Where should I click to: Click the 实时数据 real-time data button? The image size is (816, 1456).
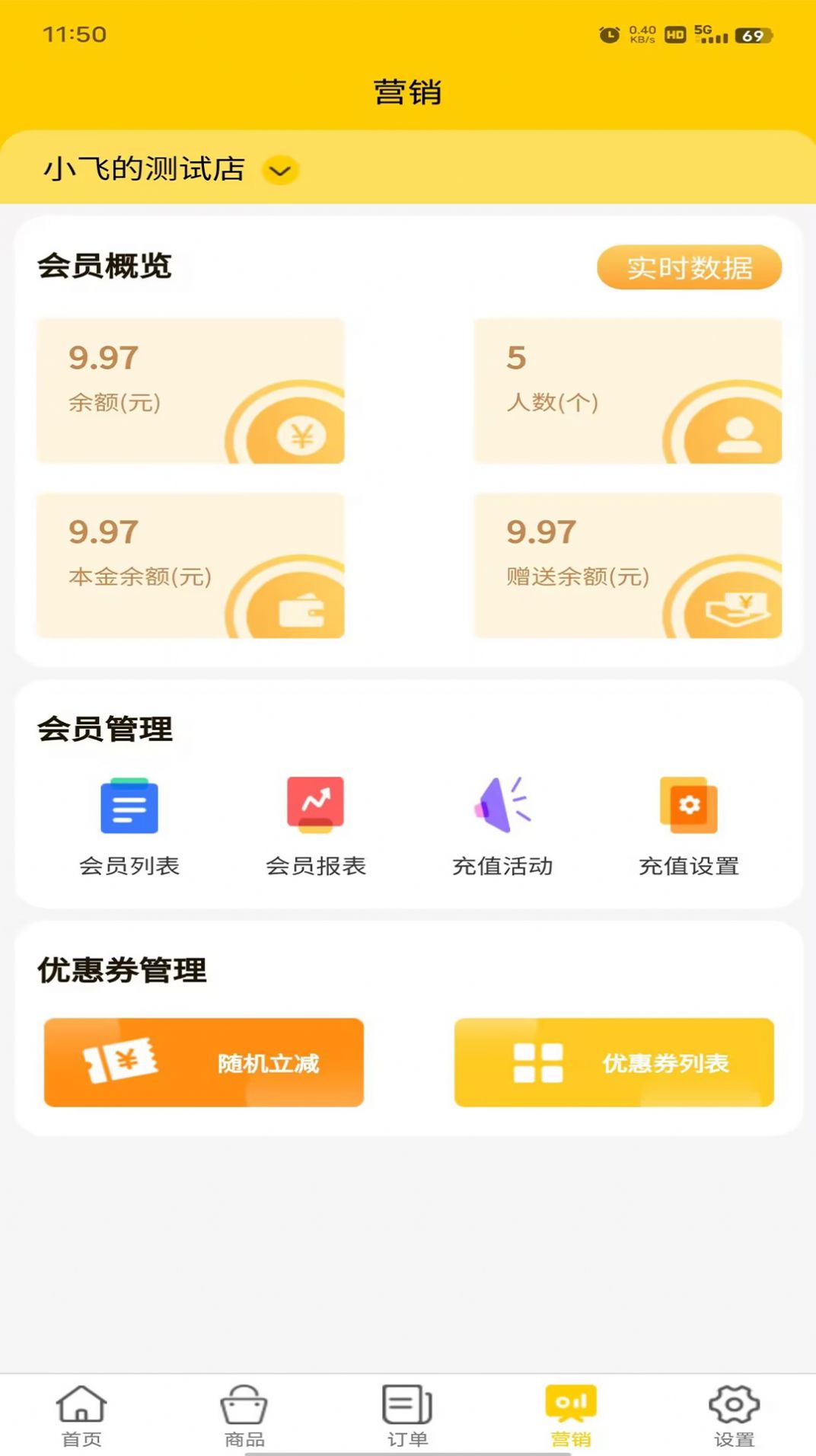689,267
